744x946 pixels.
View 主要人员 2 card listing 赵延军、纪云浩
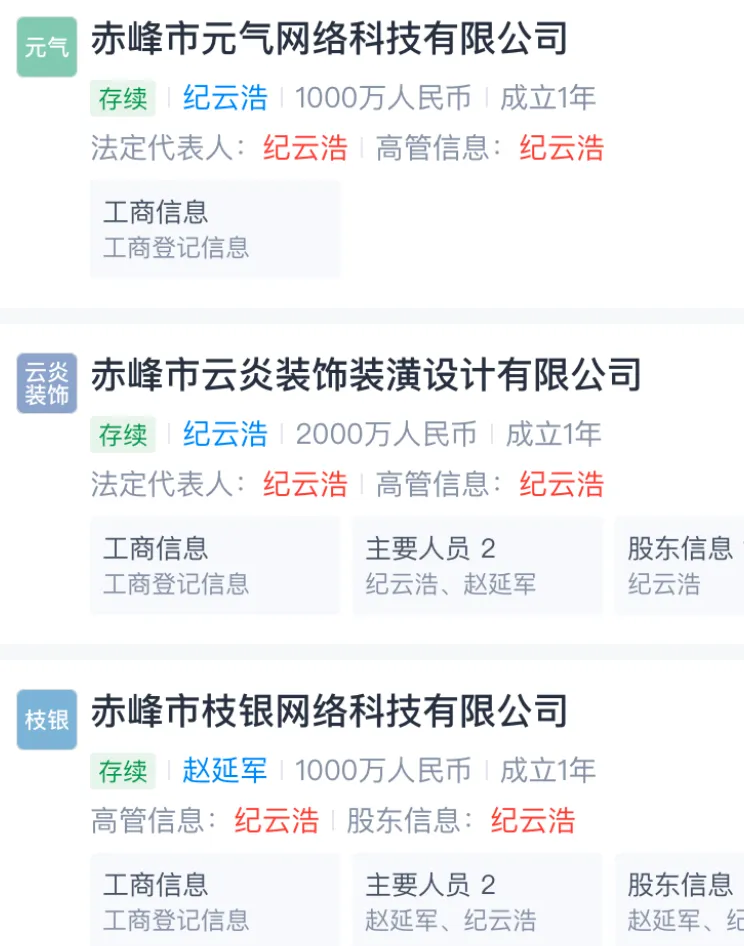[476, 901]
